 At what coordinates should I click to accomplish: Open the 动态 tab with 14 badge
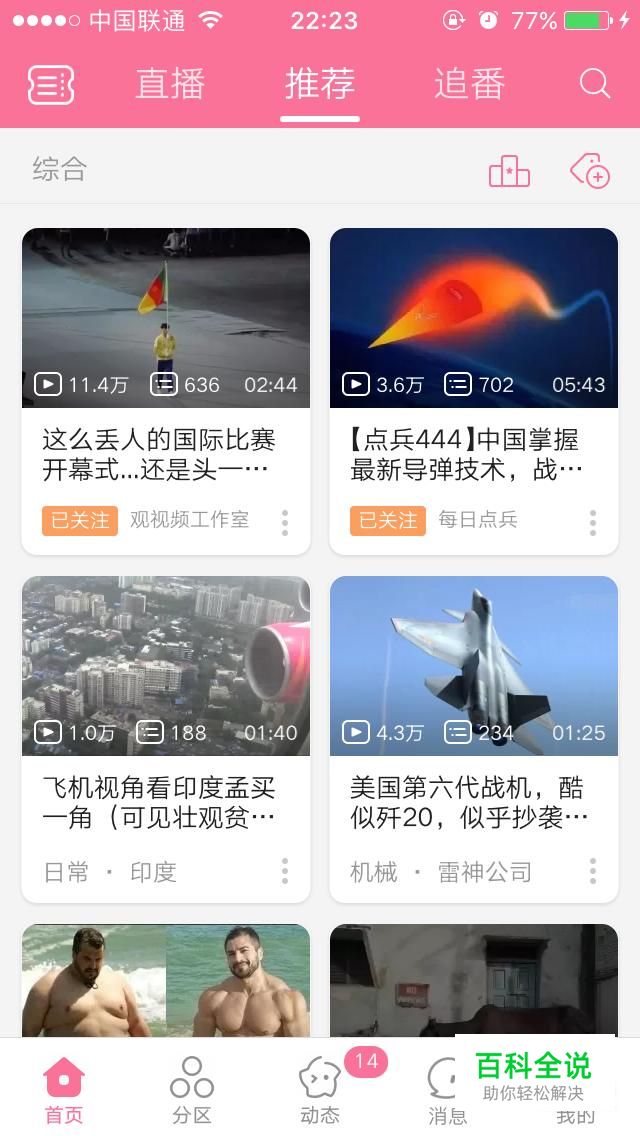click(x=320, y=1090)
